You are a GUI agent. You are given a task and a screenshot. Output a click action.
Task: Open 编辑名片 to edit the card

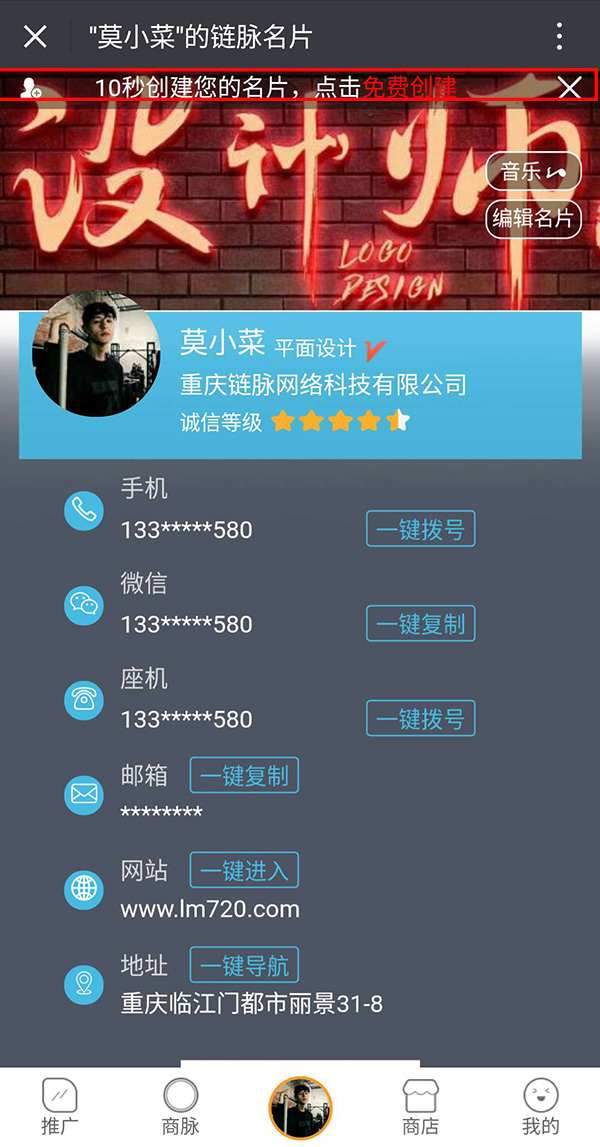click(x=533, y=217)
